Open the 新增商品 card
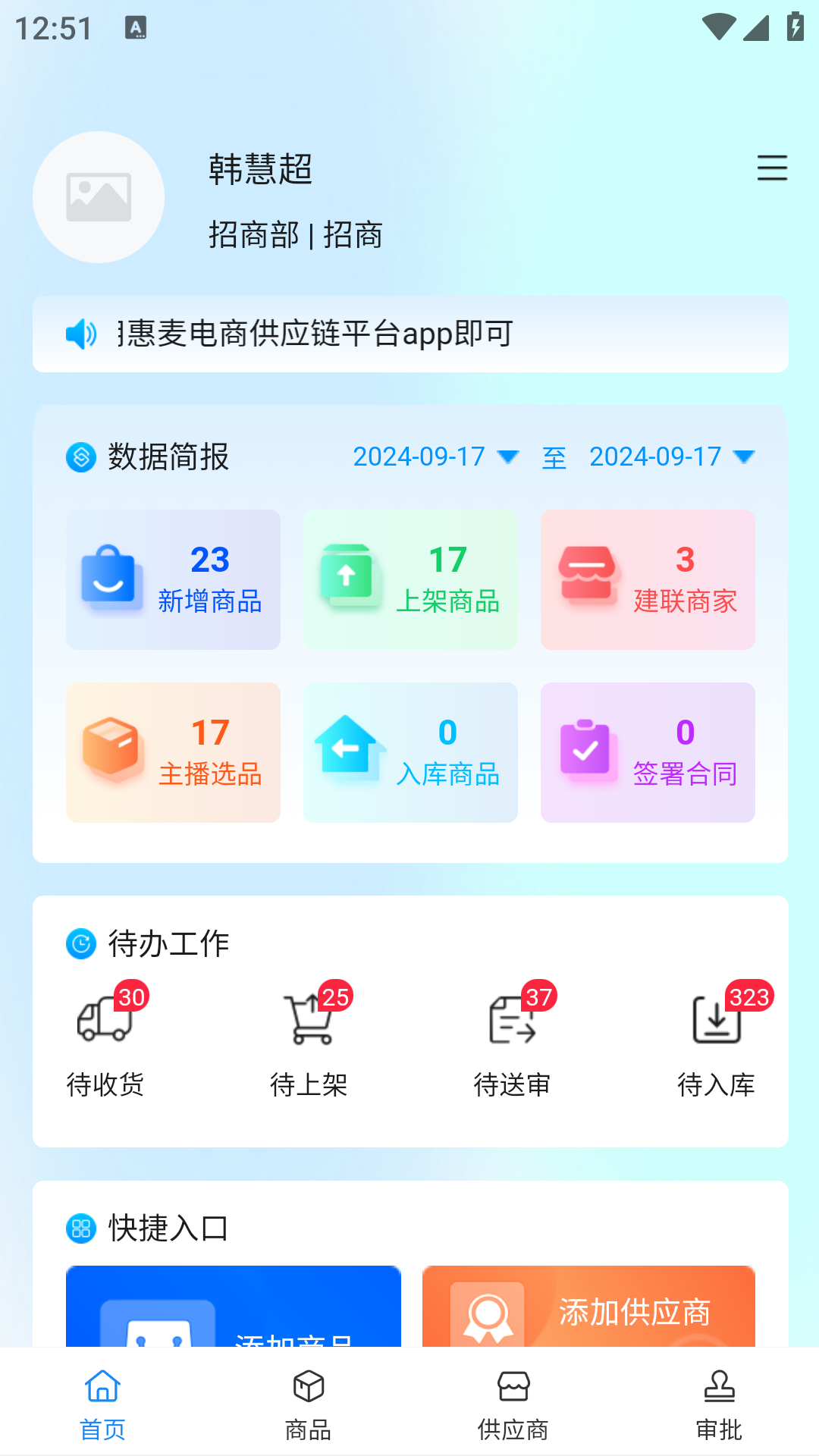The image size is (819, 1456). pos(173,579)
